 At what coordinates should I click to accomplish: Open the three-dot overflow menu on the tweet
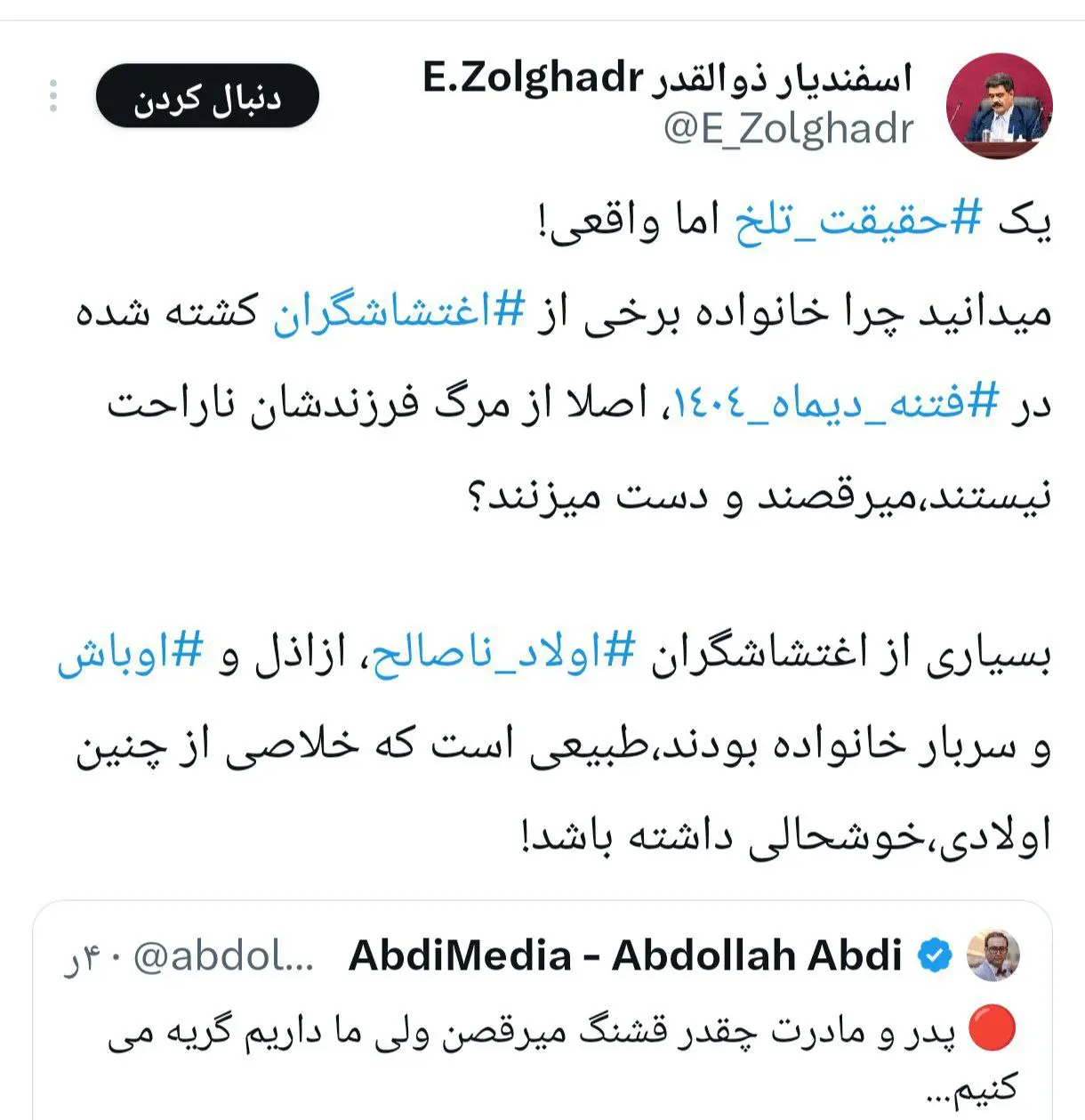click(53, 96)
